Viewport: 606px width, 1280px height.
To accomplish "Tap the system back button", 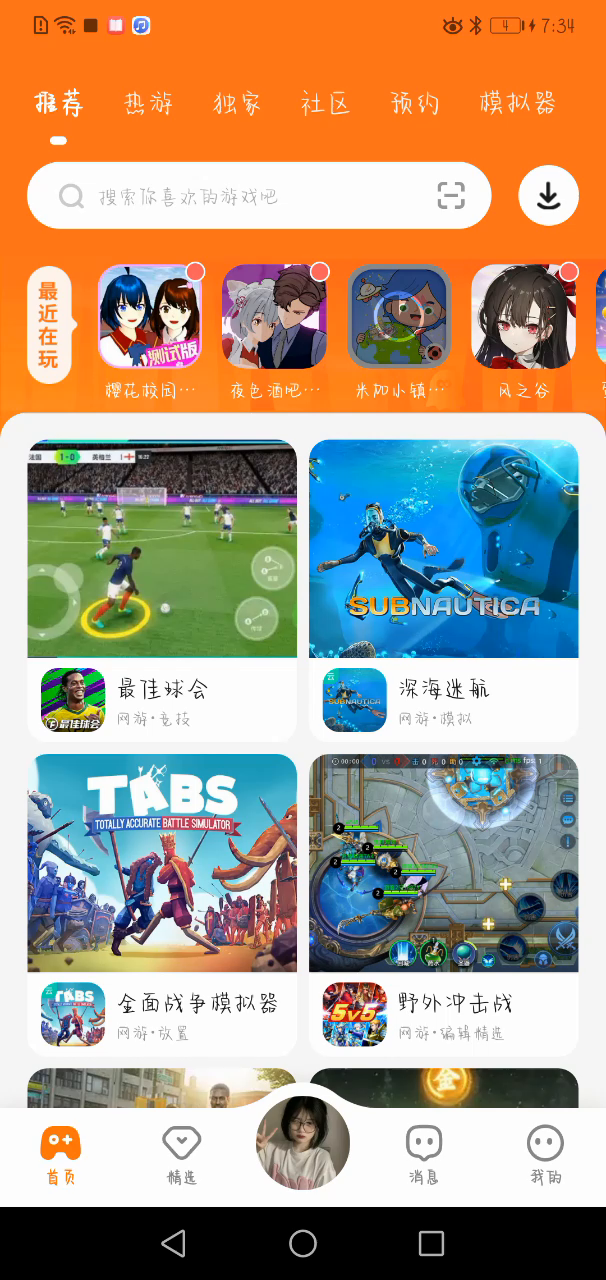I will 174,1243.
